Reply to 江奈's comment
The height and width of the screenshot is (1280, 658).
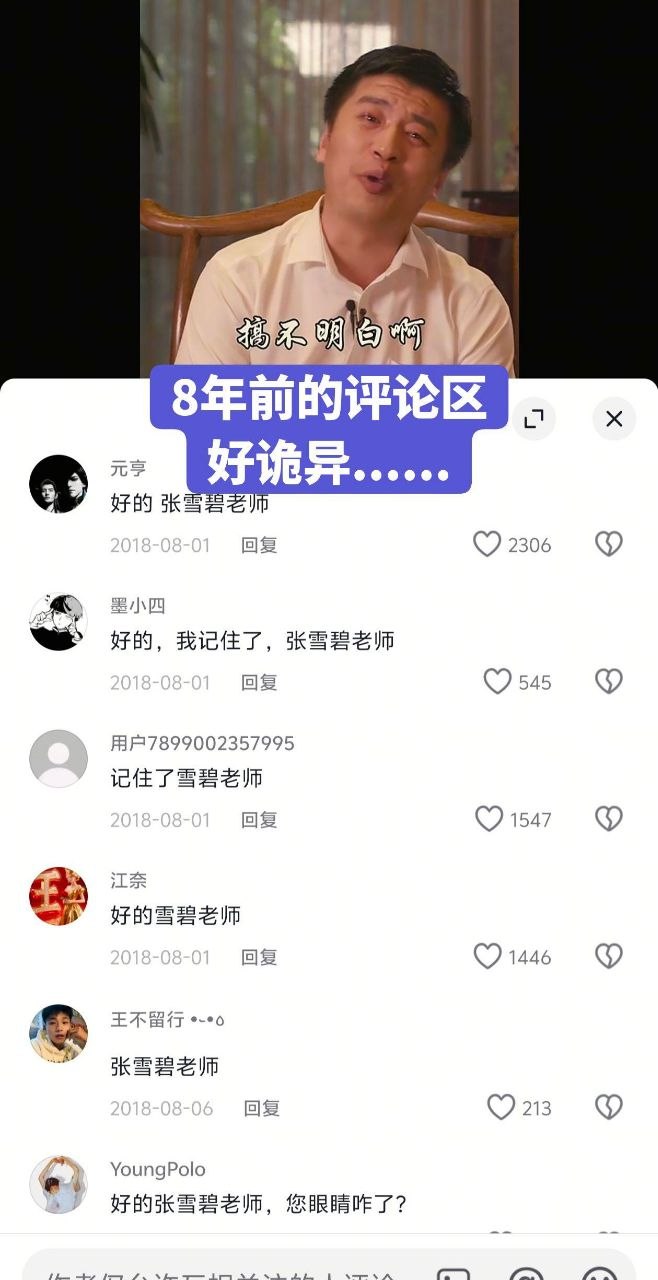pyautogui.click(x=259, y=957)
